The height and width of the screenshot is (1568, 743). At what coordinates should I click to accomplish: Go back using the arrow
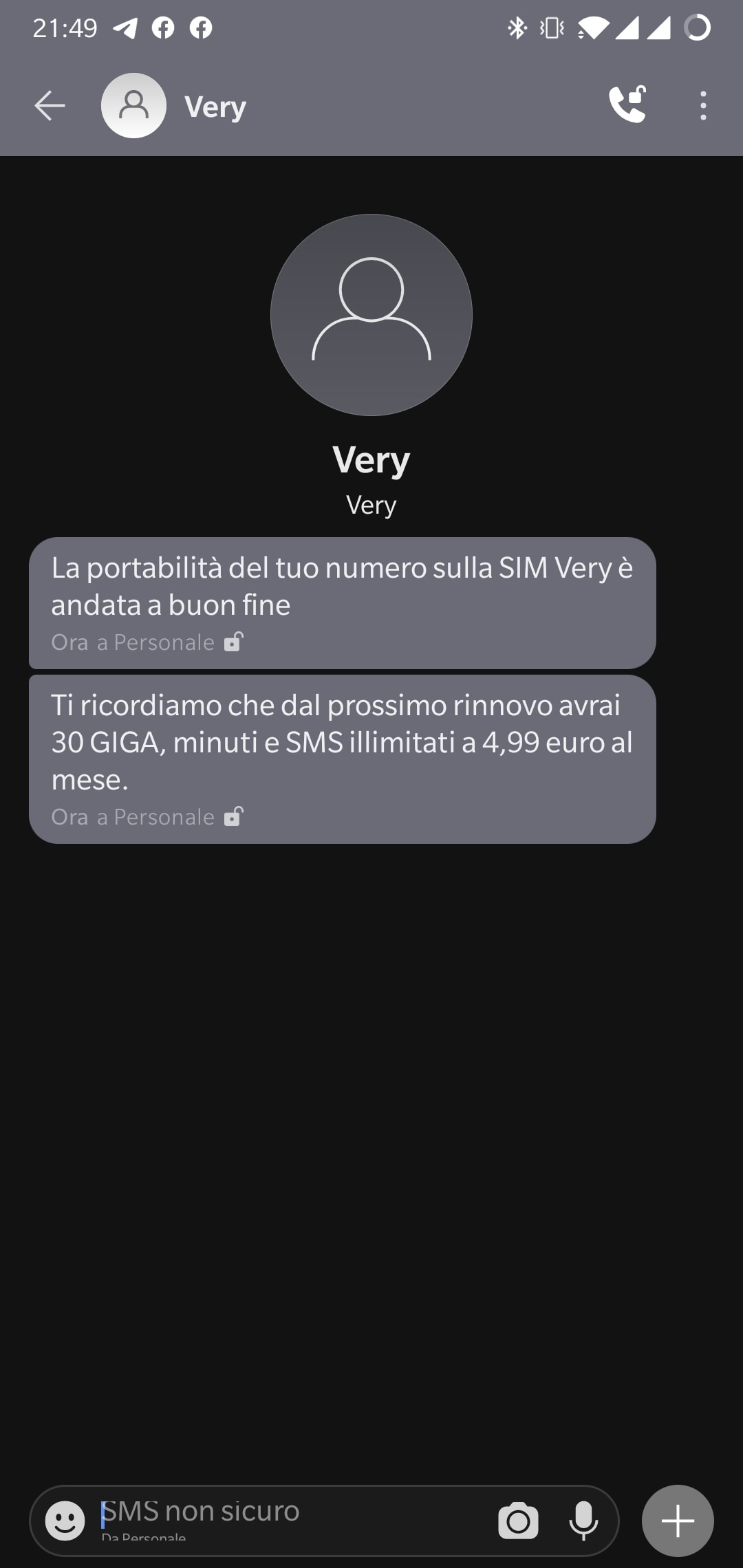click(50, 106)
